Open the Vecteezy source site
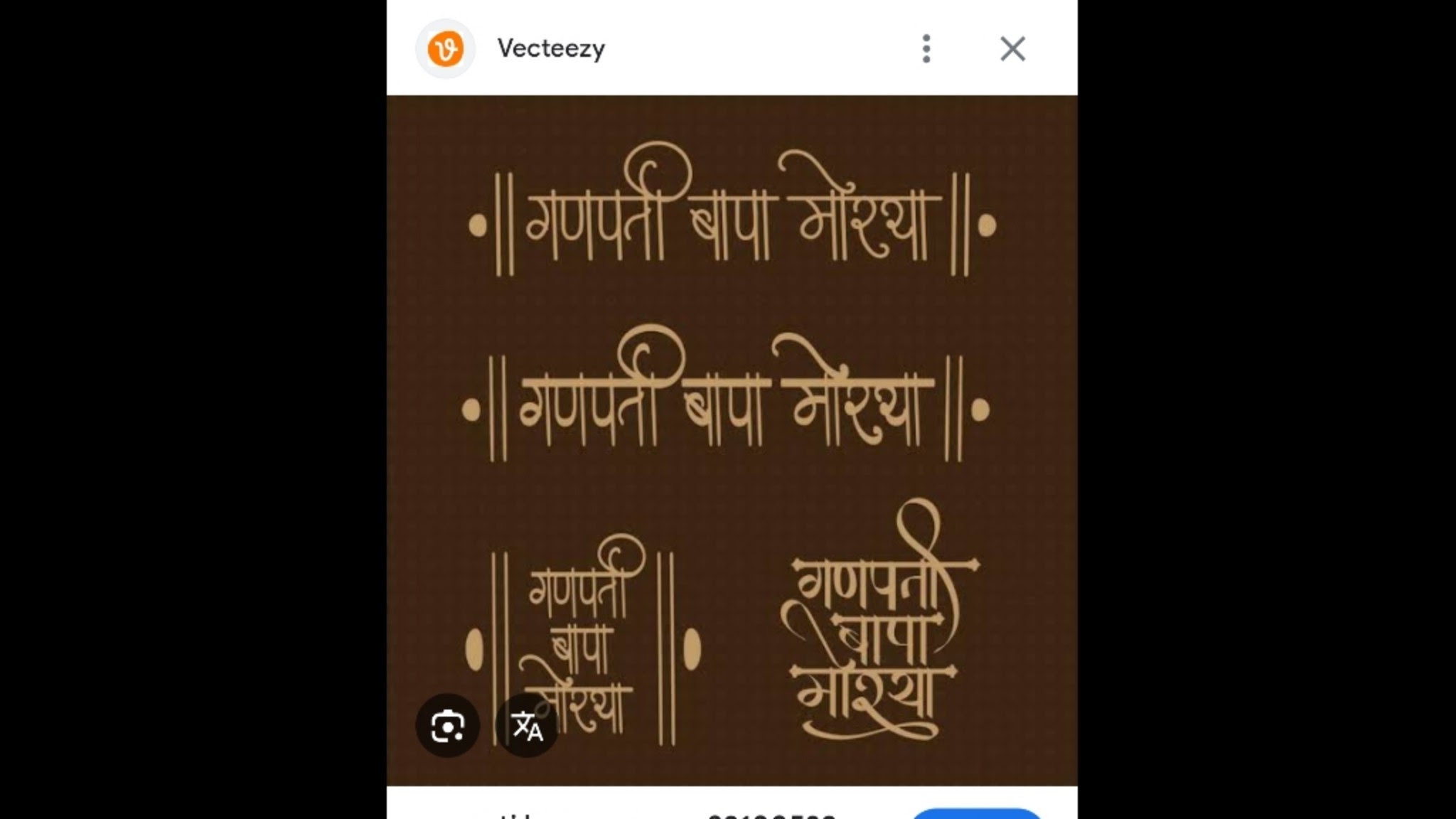This screenshot has width=1456, height=819. 550,48
